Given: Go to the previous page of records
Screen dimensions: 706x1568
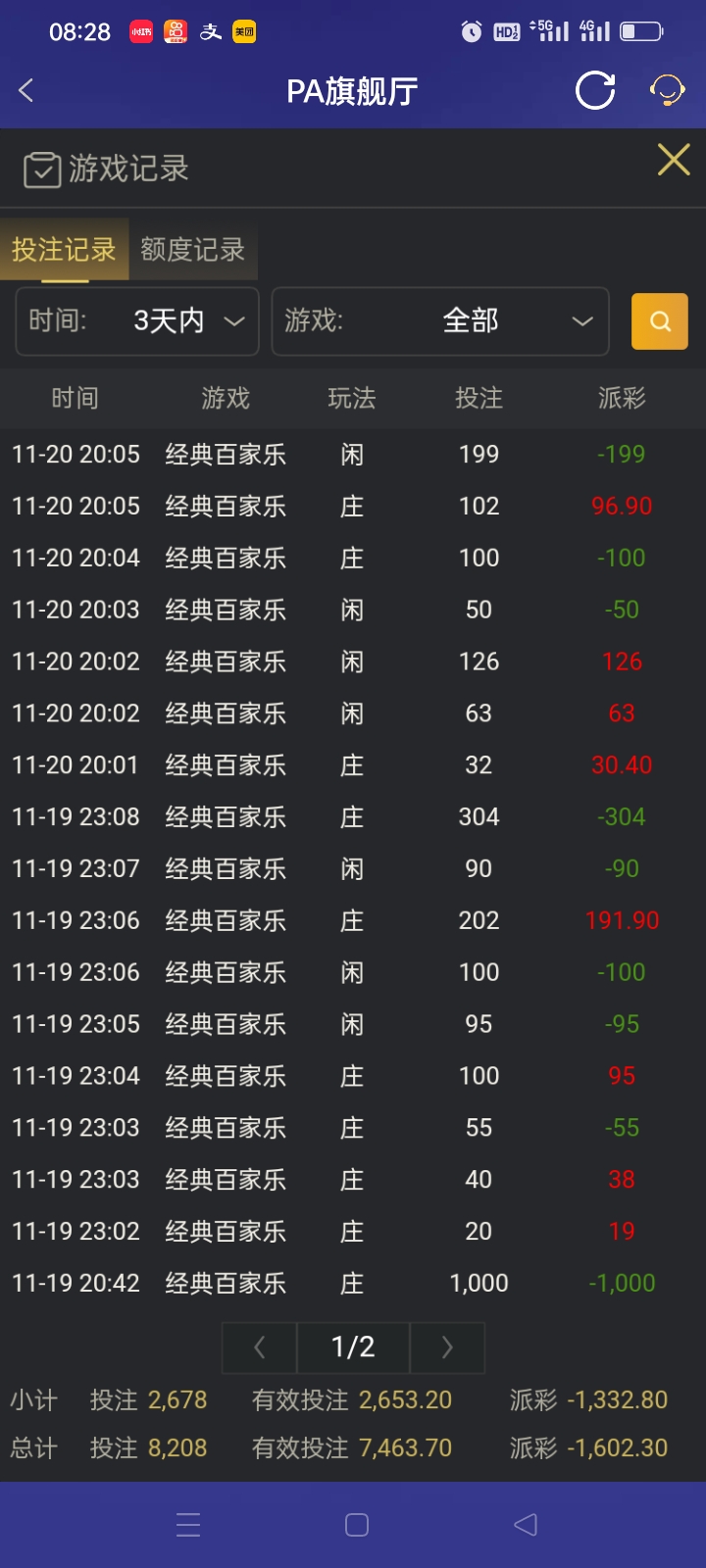Looking at the screenshot, I should click(x=260, y=1347).
